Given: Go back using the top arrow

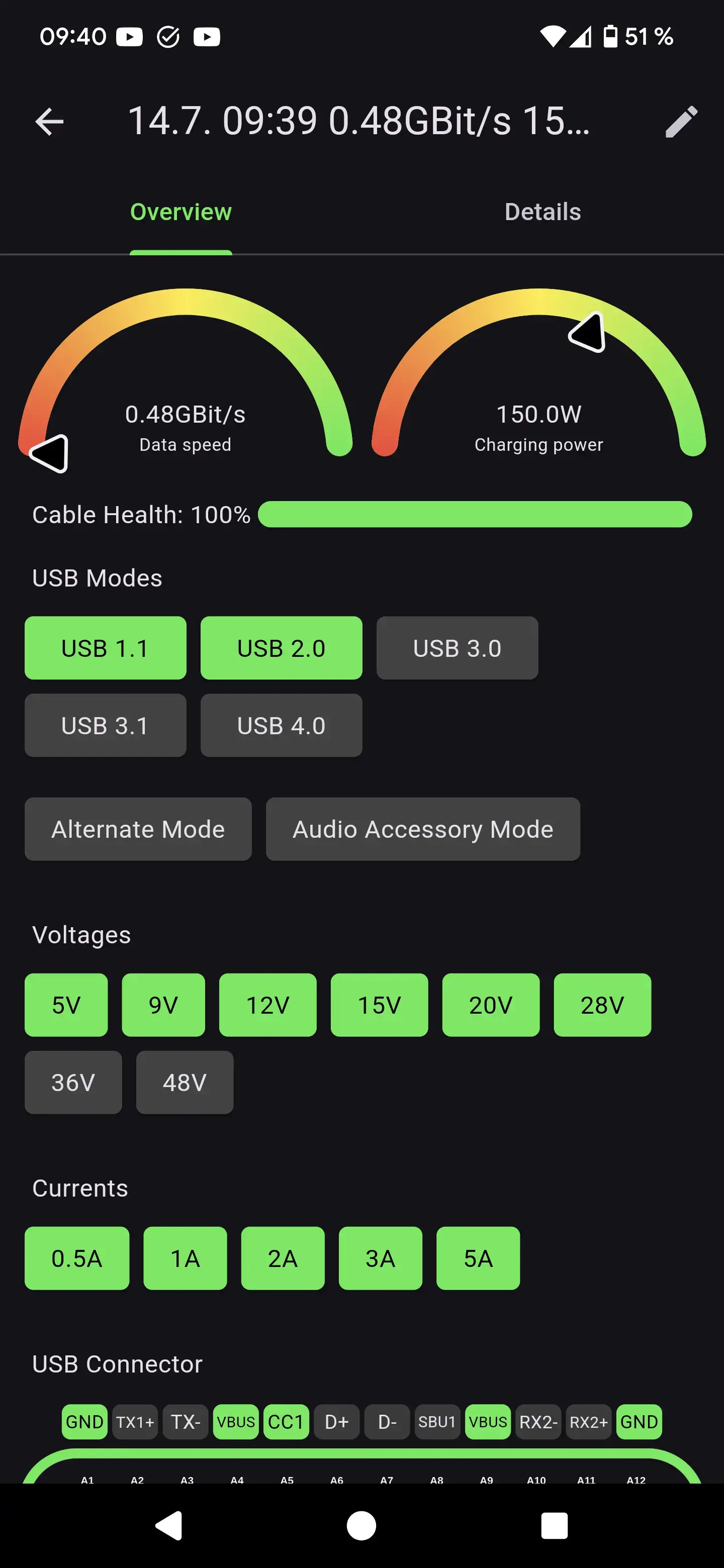Looking at the screenshot, I should pyautogui.click(x=49, y=121).
